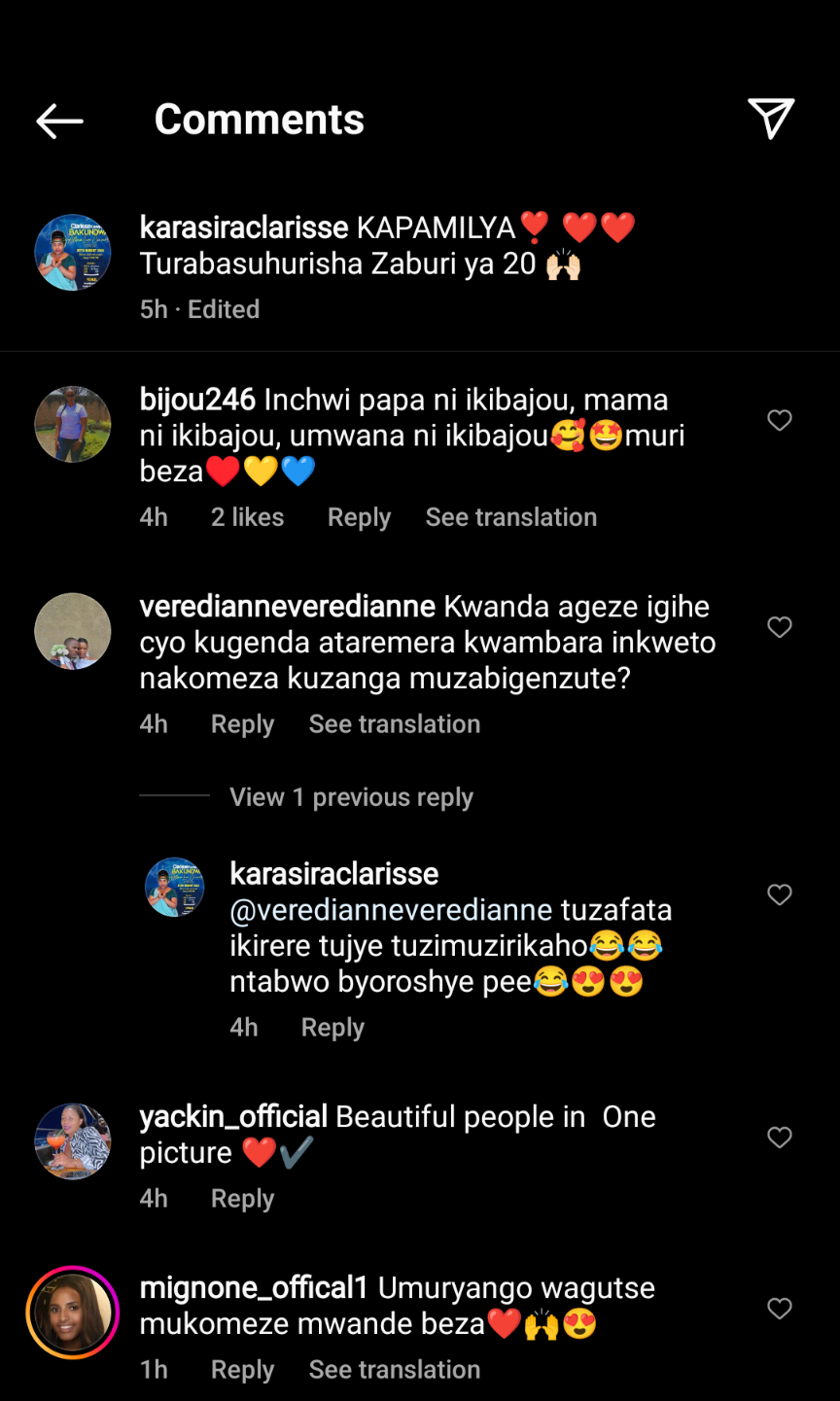Reply to karasiraclarisse's threaded reply

[332, 1028]
